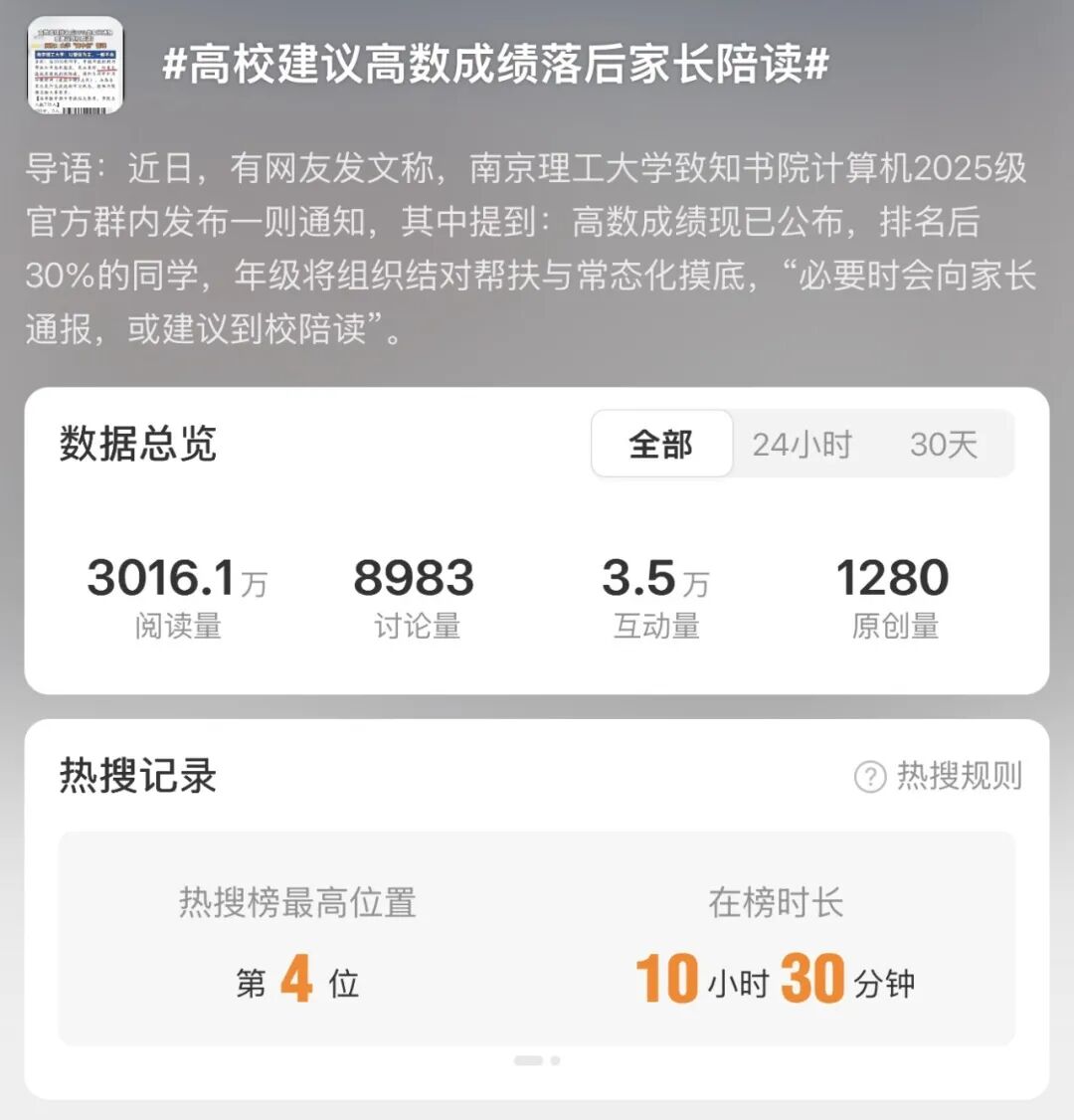Select the 全部 tab in data overview

click(x=661, y=446)
